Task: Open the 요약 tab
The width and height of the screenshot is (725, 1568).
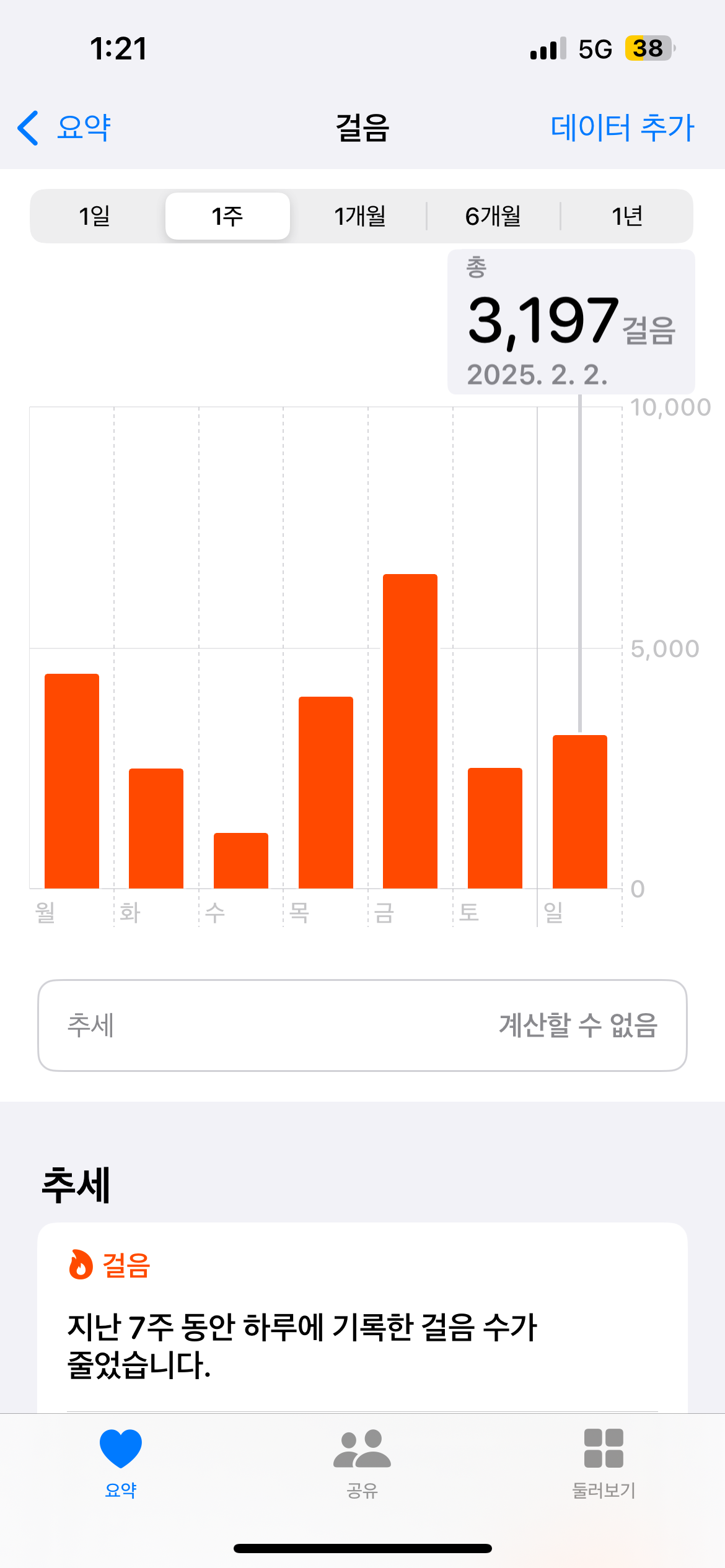Action: coord(121,1463)
